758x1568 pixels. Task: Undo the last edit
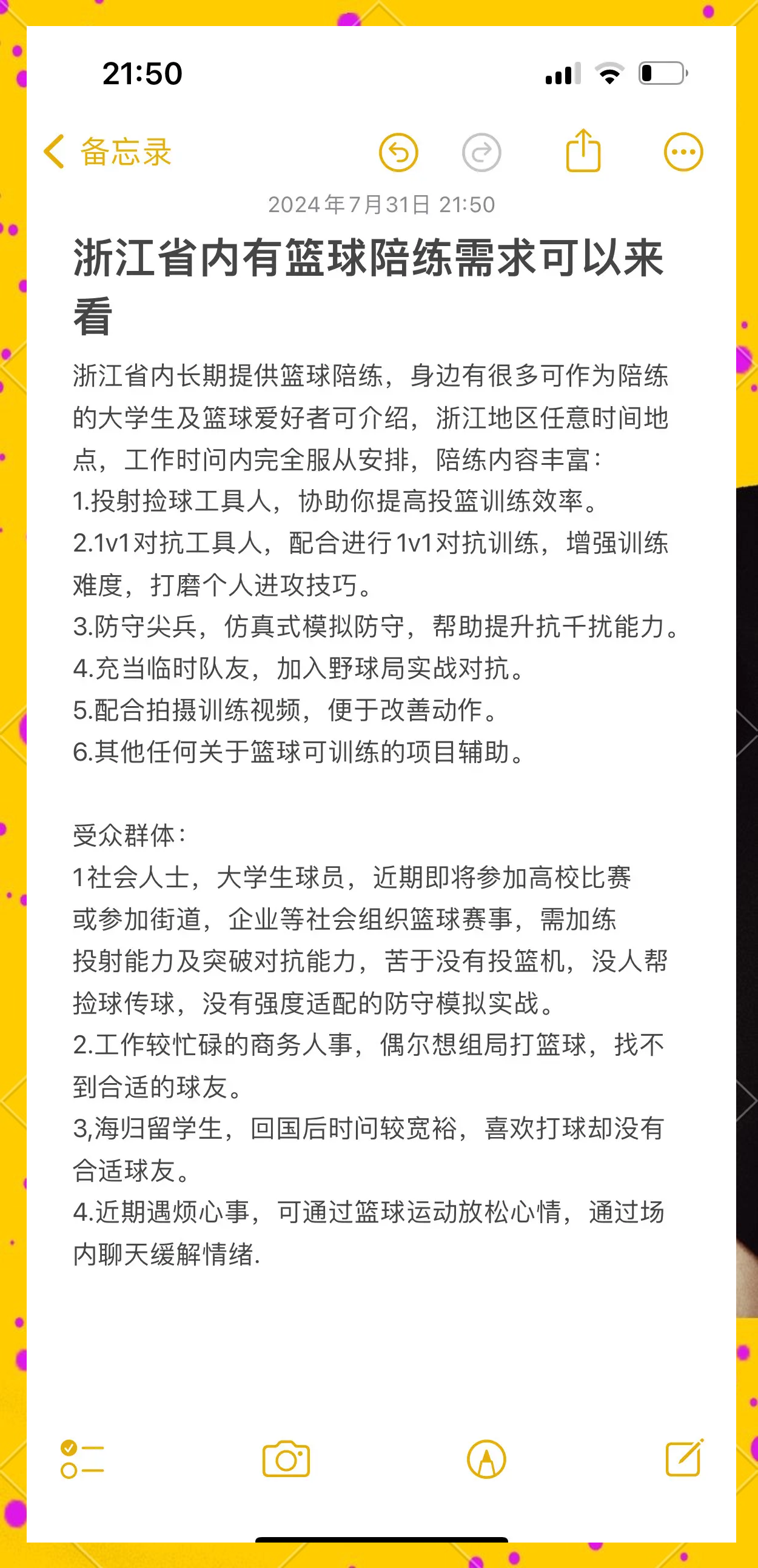coord(398,152)
